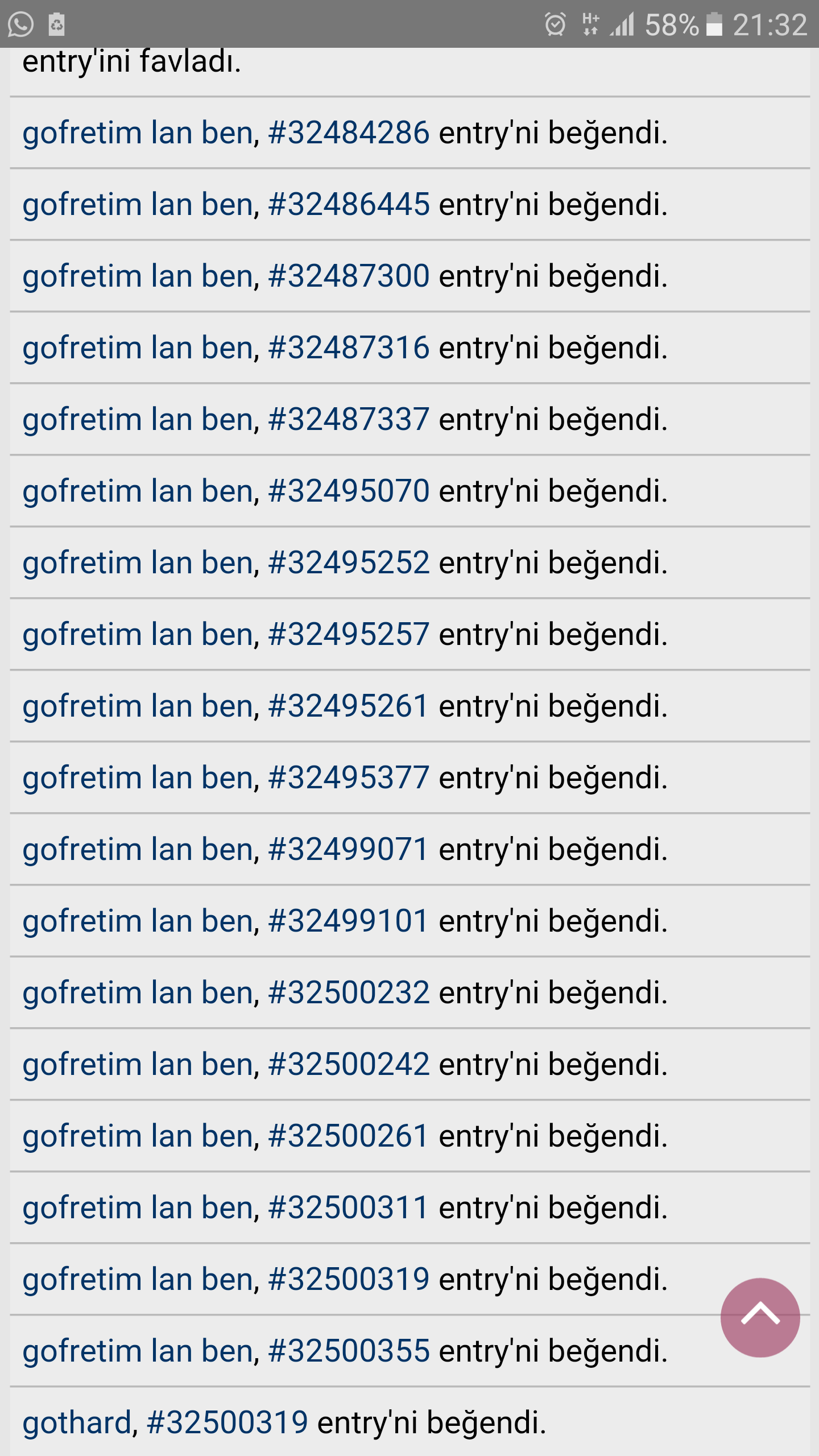
Task: Open entry link #32487316
Action: coord(349,348)
